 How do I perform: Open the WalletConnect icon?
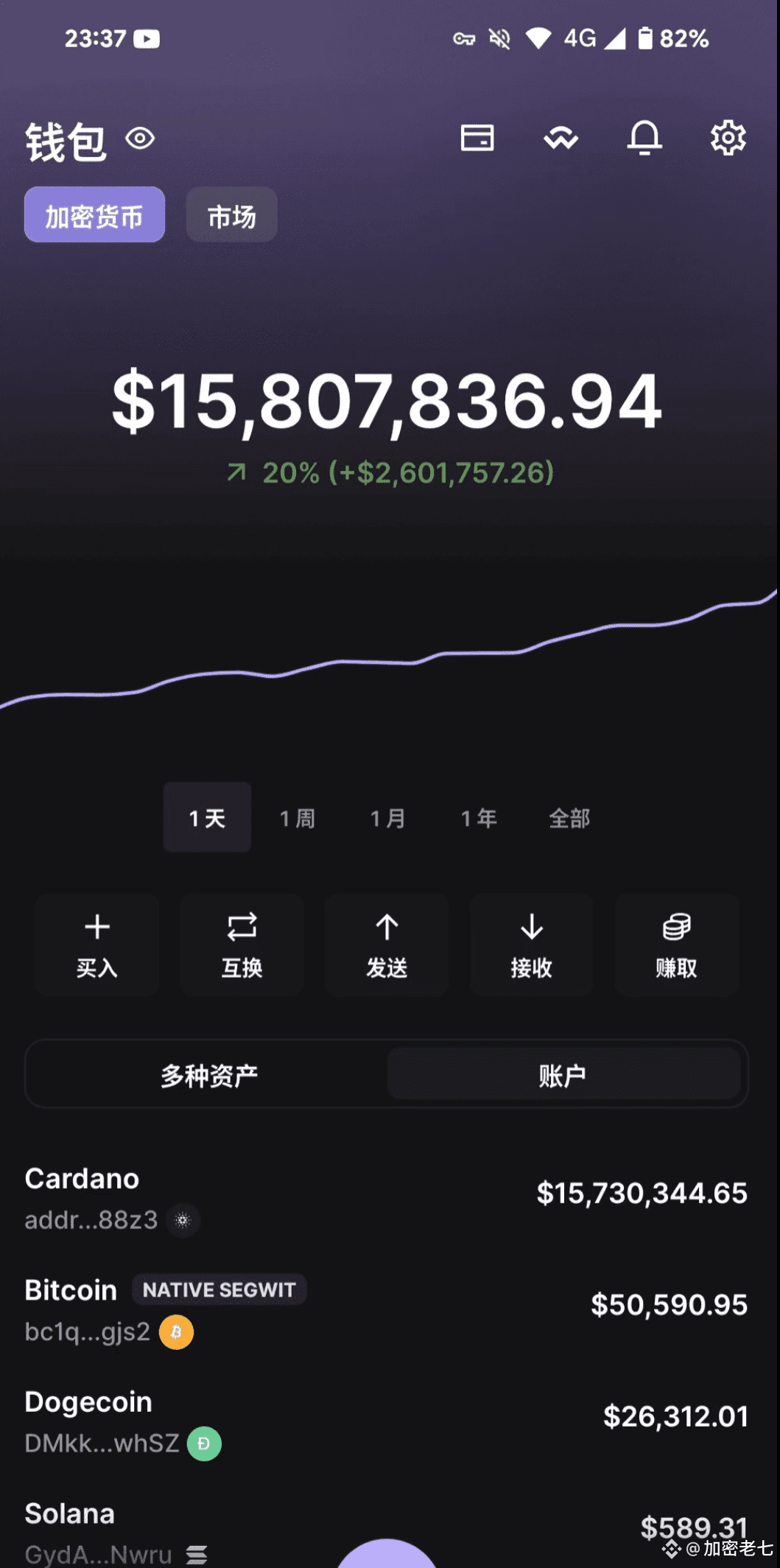(561, 138)
